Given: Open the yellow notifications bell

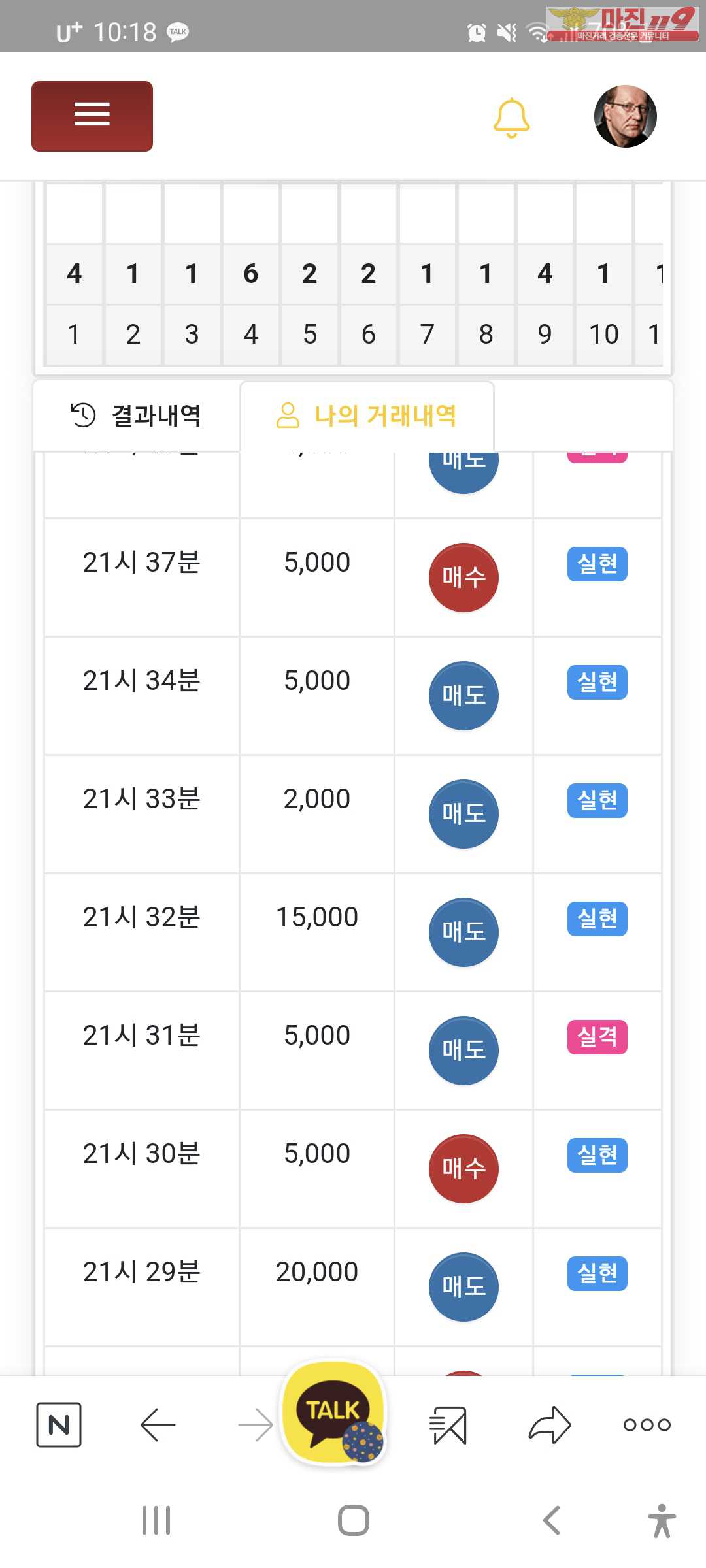Looking at the screenshot, I should [511, 118].
